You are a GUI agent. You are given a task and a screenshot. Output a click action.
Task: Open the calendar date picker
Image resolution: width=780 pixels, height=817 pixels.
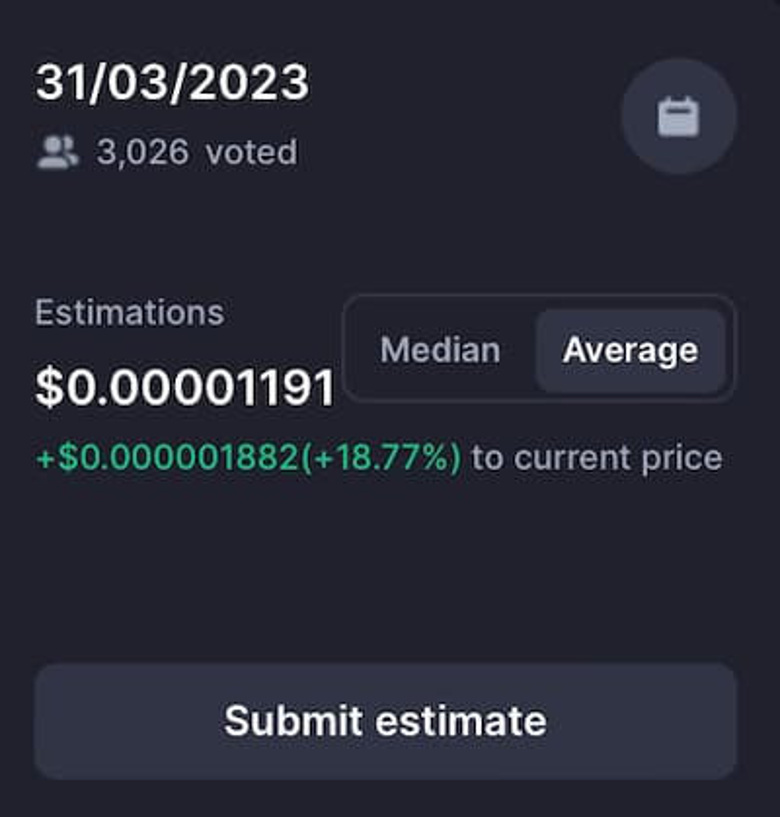point(678,117)
